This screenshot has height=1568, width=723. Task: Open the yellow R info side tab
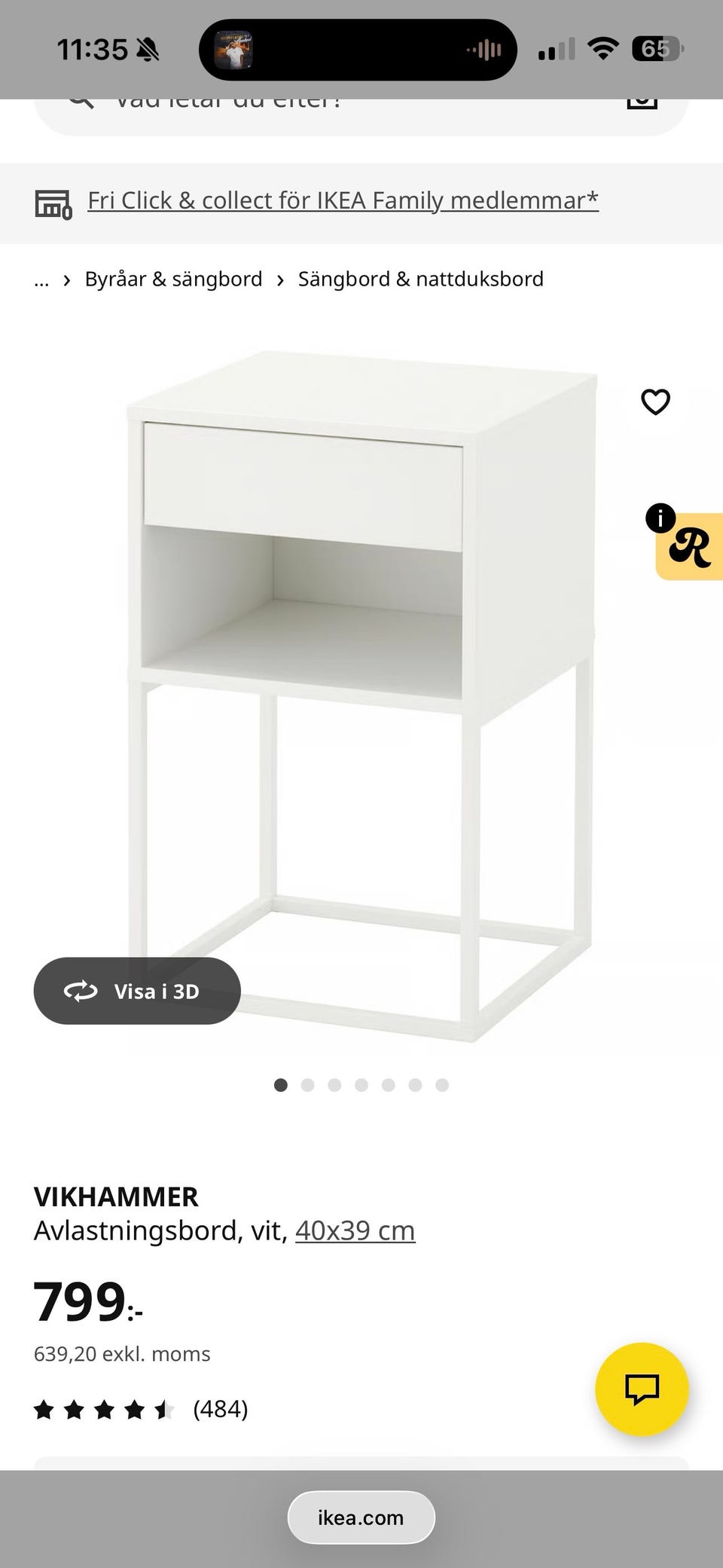pos(688,544)
